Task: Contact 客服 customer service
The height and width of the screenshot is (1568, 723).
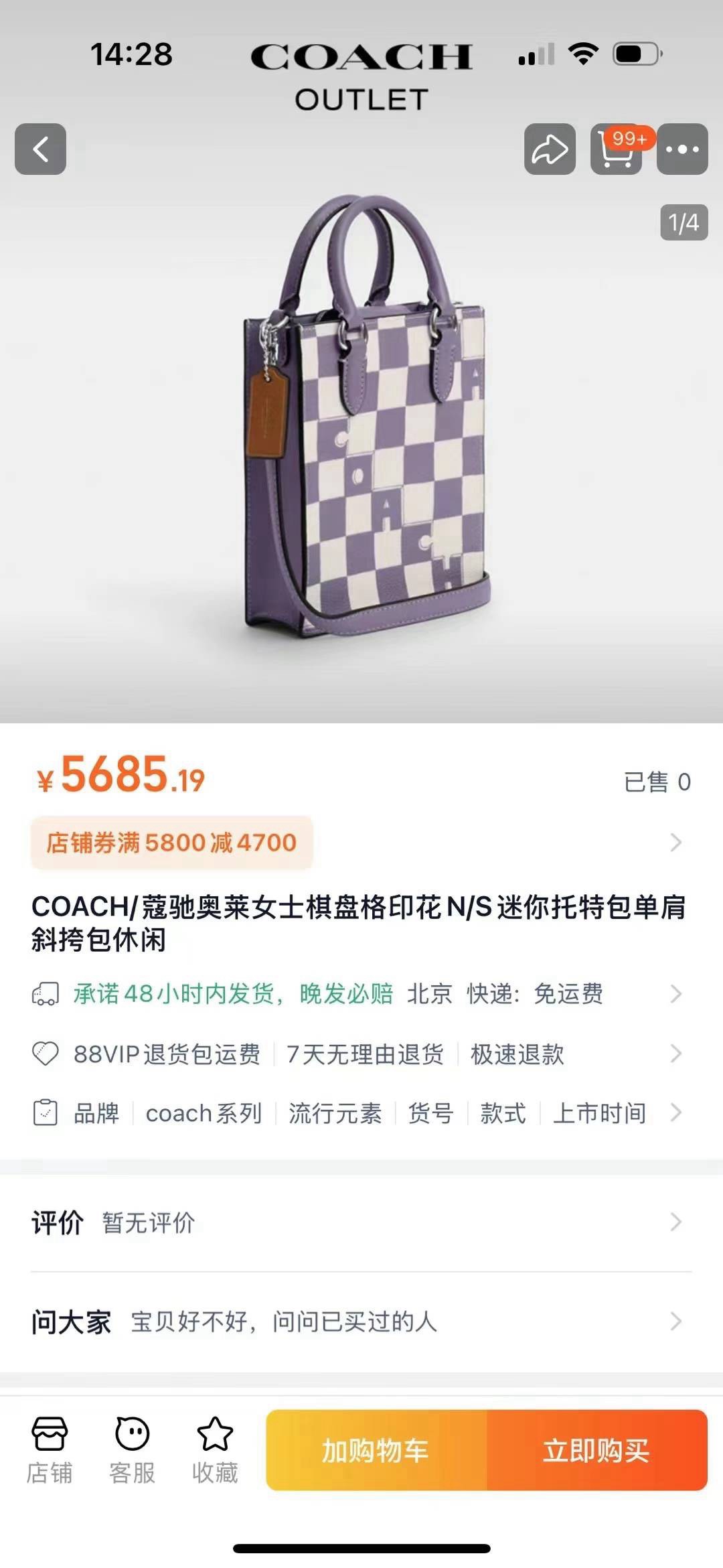Action: (x=132, y=1449)
